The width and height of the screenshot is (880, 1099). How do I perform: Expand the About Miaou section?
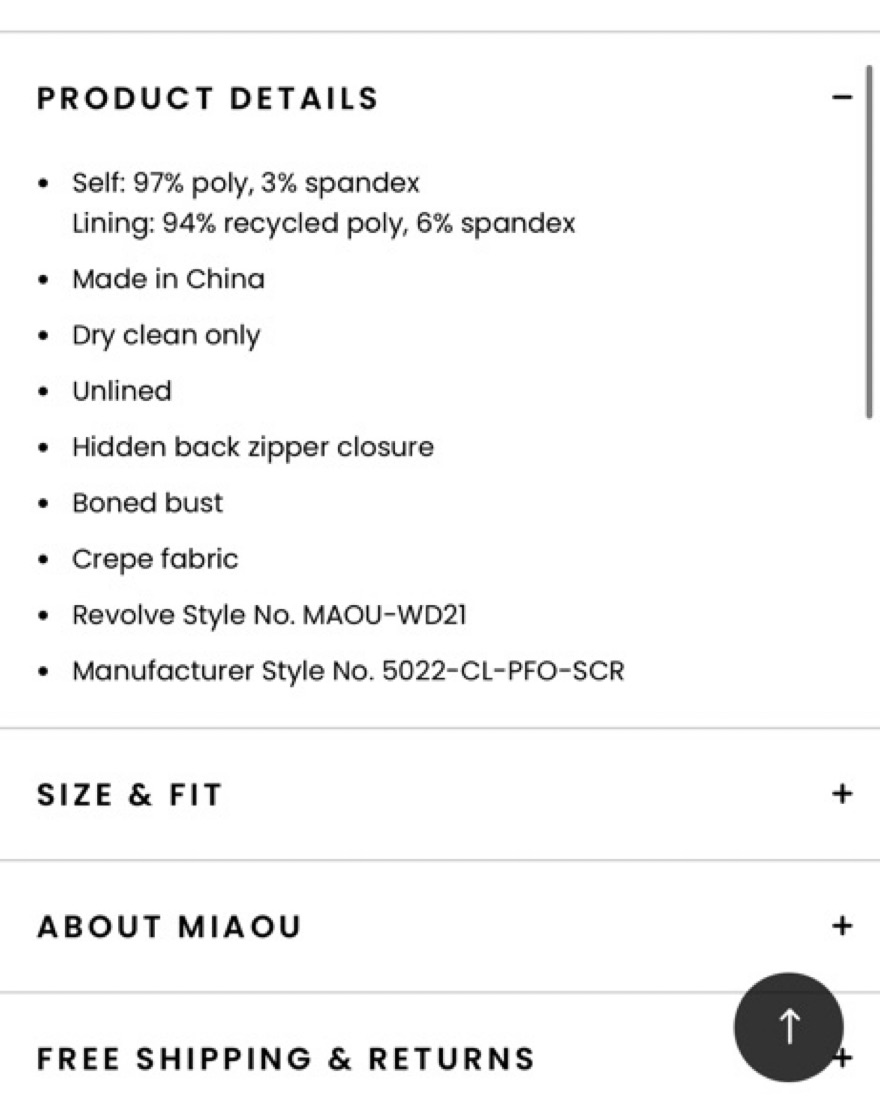[841, 926]
